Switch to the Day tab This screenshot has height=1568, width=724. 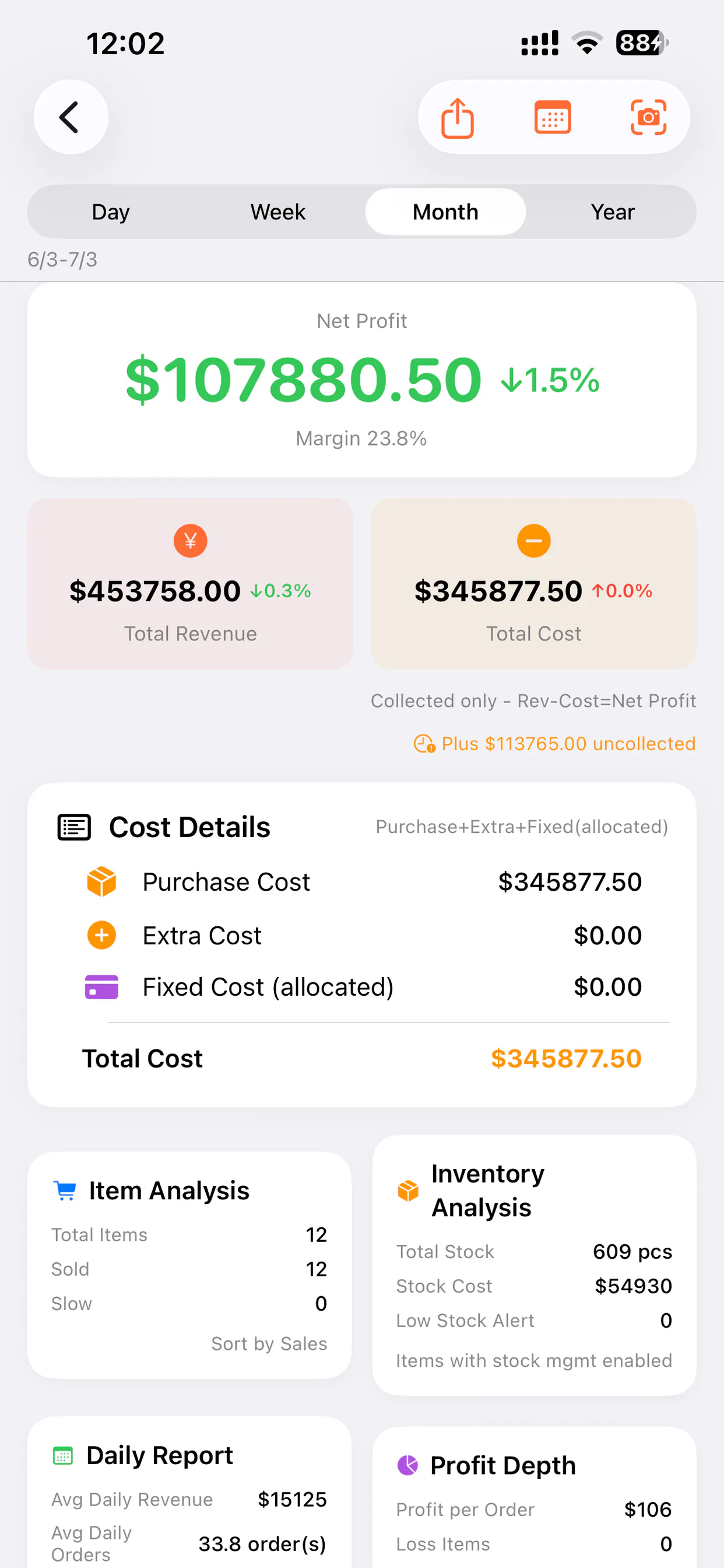(111, 212)
